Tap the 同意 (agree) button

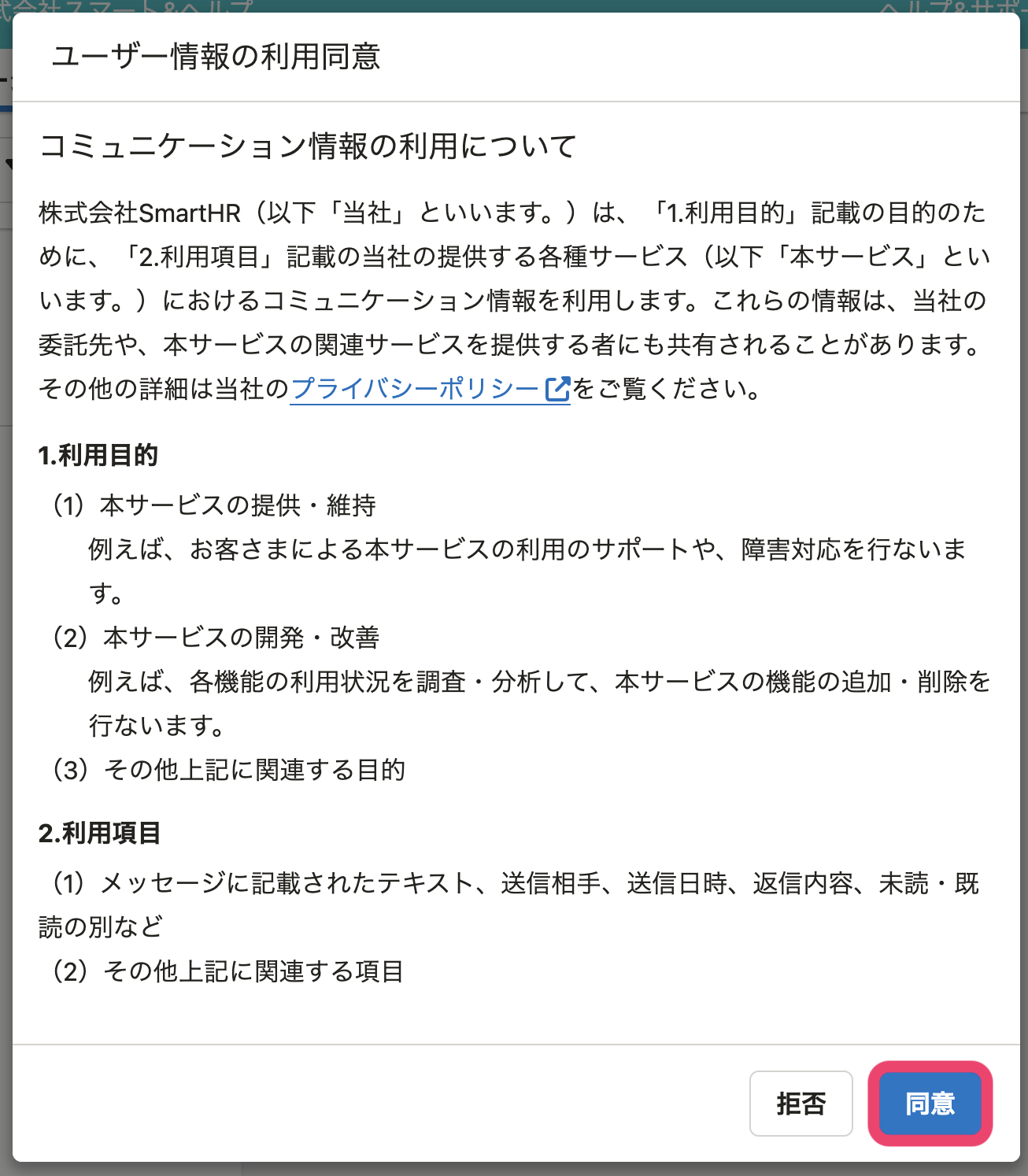[930, 1104]
